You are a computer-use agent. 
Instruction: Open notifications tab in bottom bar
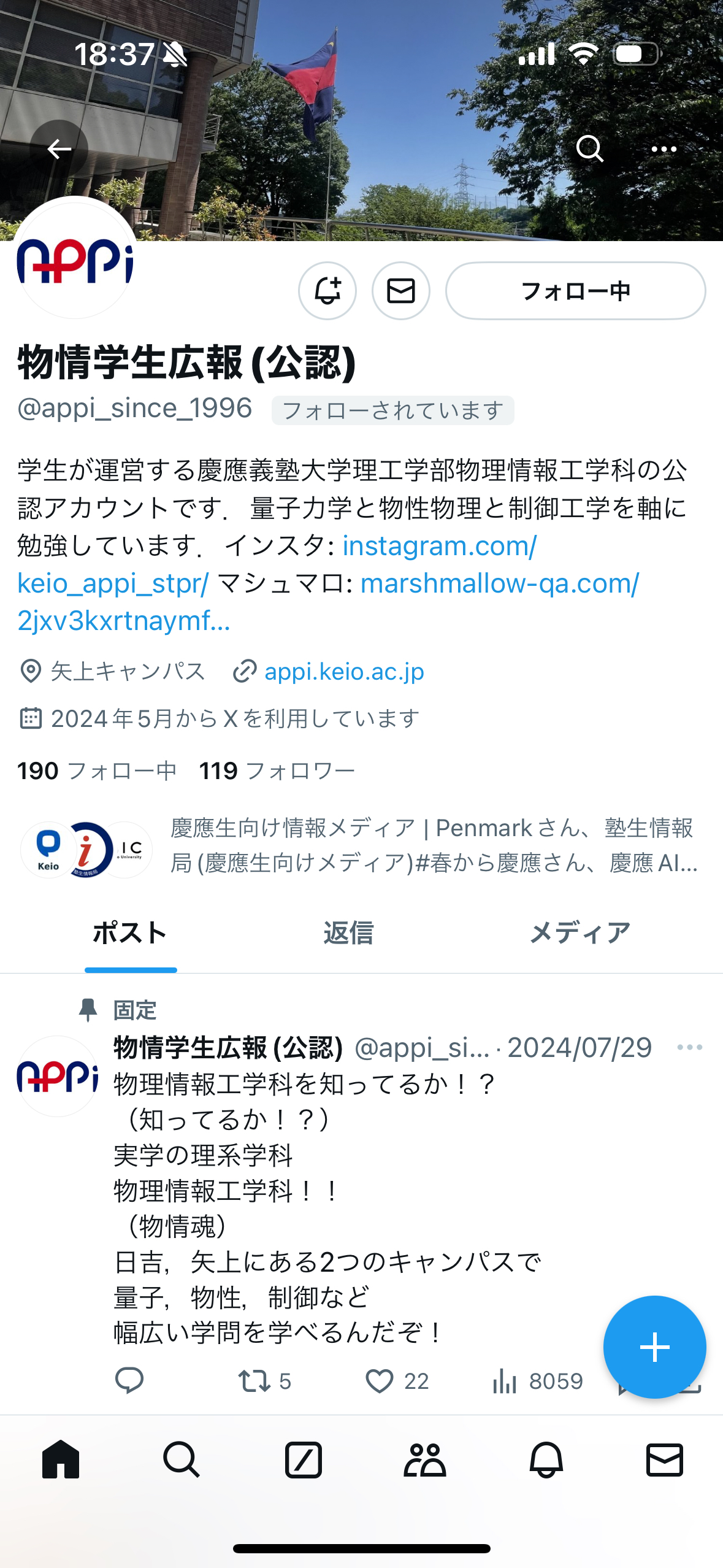(546, 1460)
